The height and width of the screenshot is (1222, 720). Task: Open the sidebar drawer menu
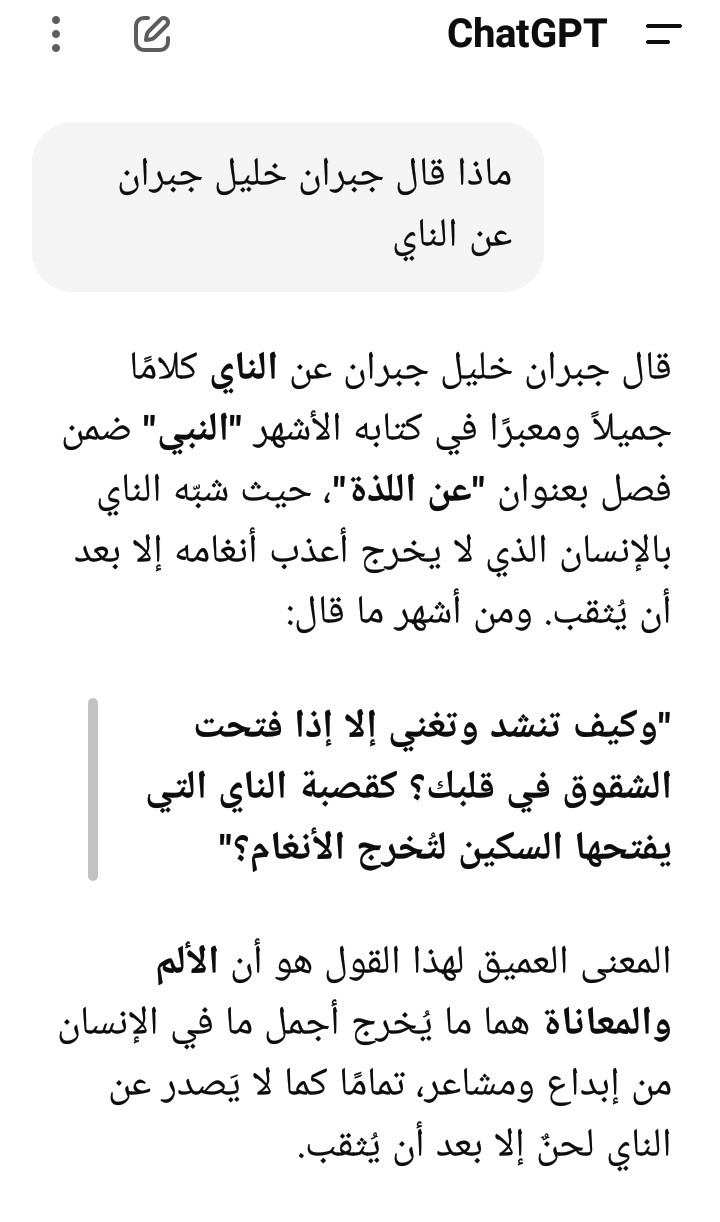point(663,35)
